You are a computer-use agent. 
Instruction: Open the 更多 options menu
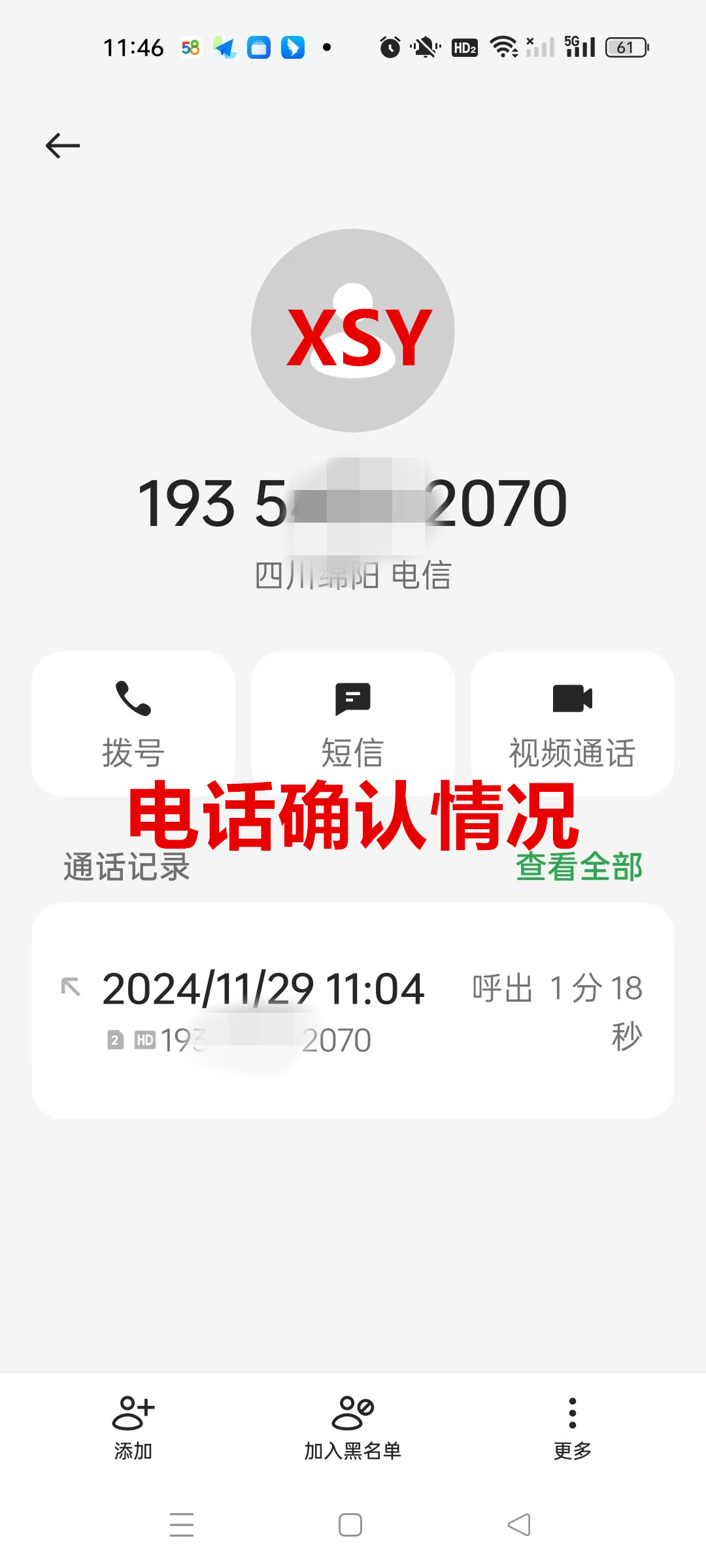coord(573,1428)
